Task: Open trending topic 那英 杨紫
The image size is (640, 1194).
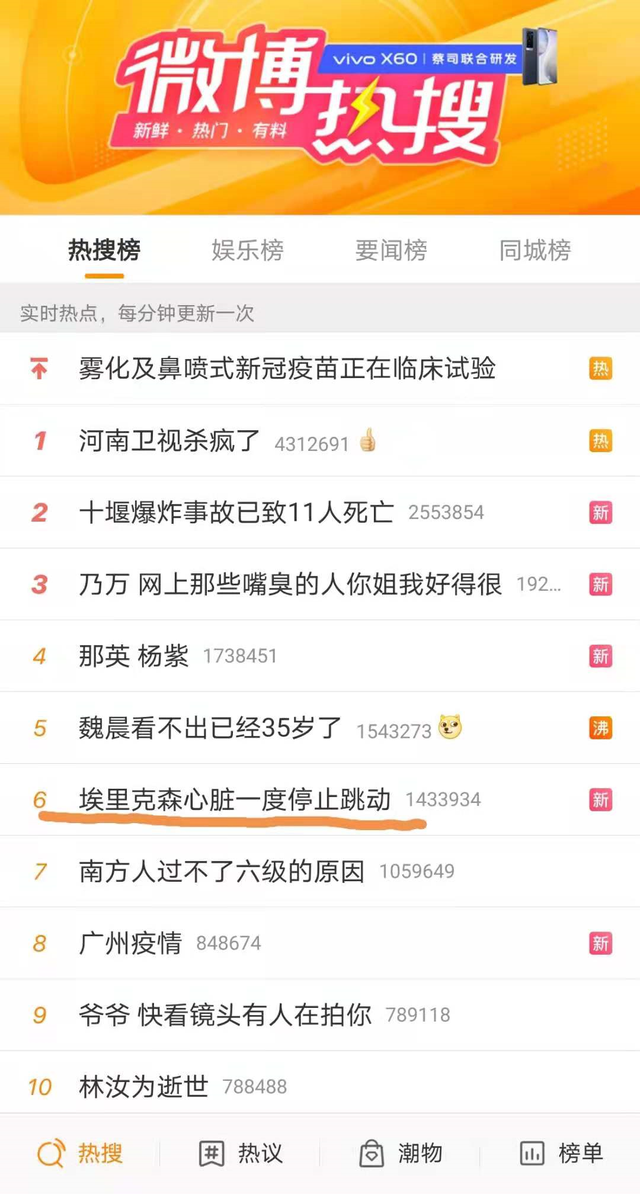Action: 135,656
